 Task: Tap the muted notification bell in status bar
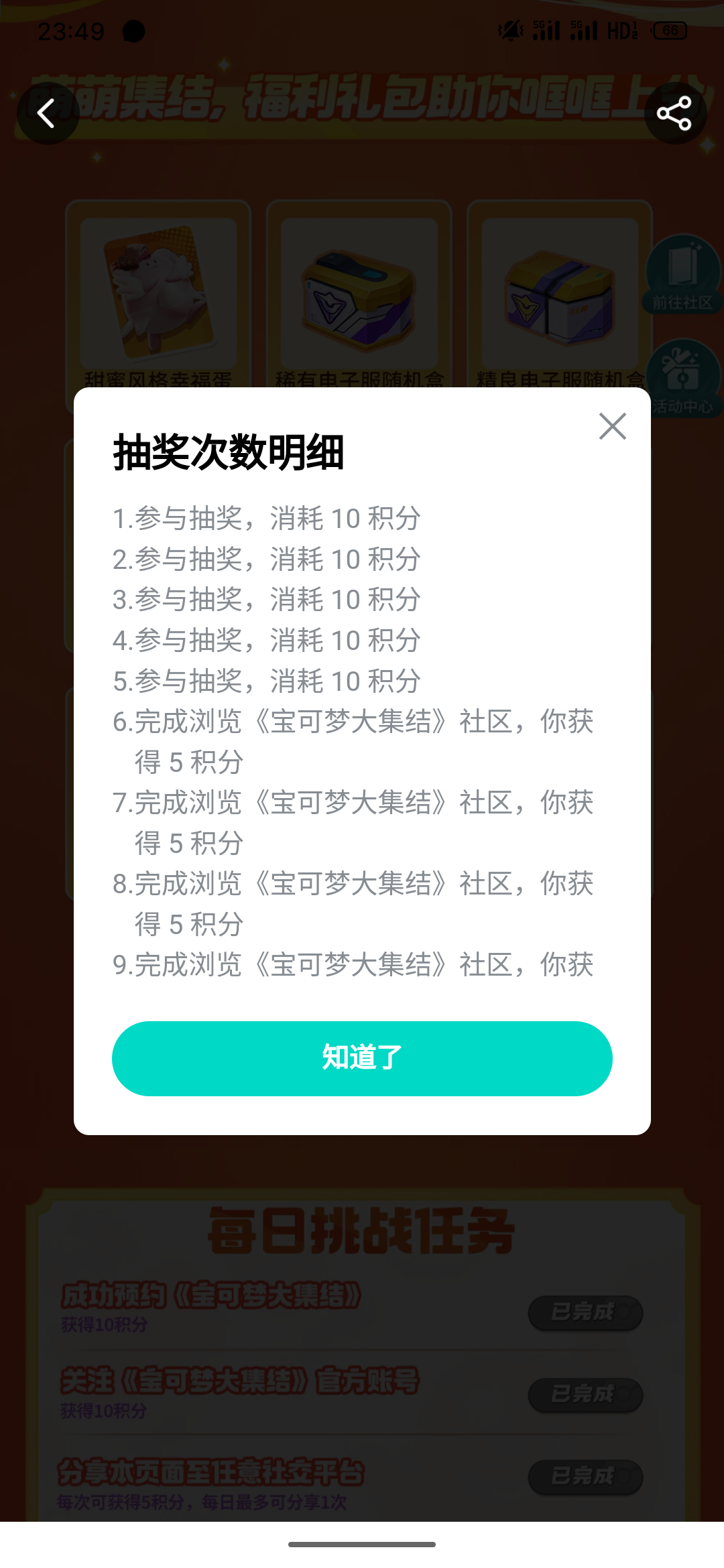pos(509,29)
